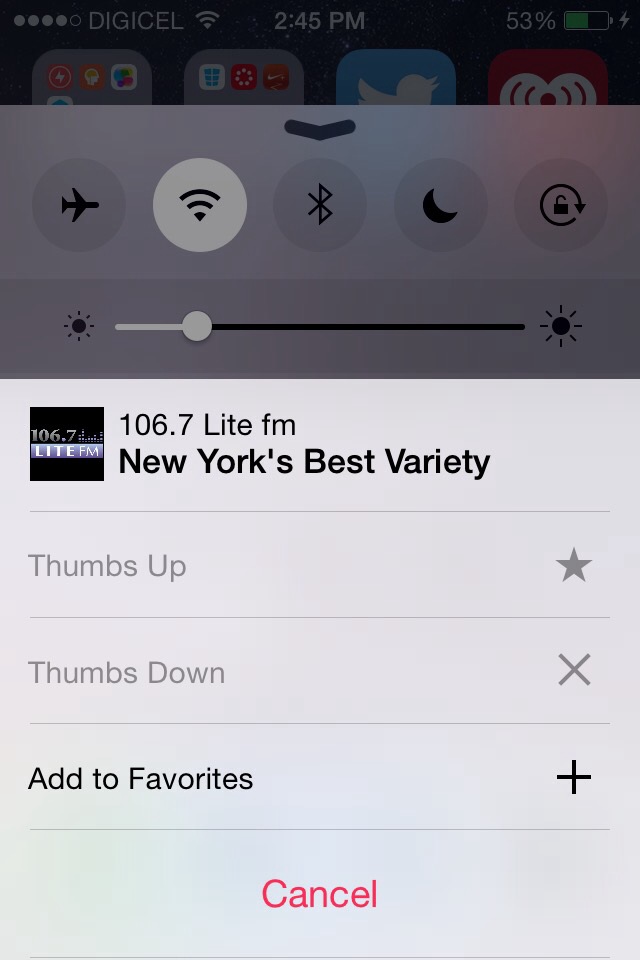
Task: Enable Airplane Mode
Action: coord(79,205)
